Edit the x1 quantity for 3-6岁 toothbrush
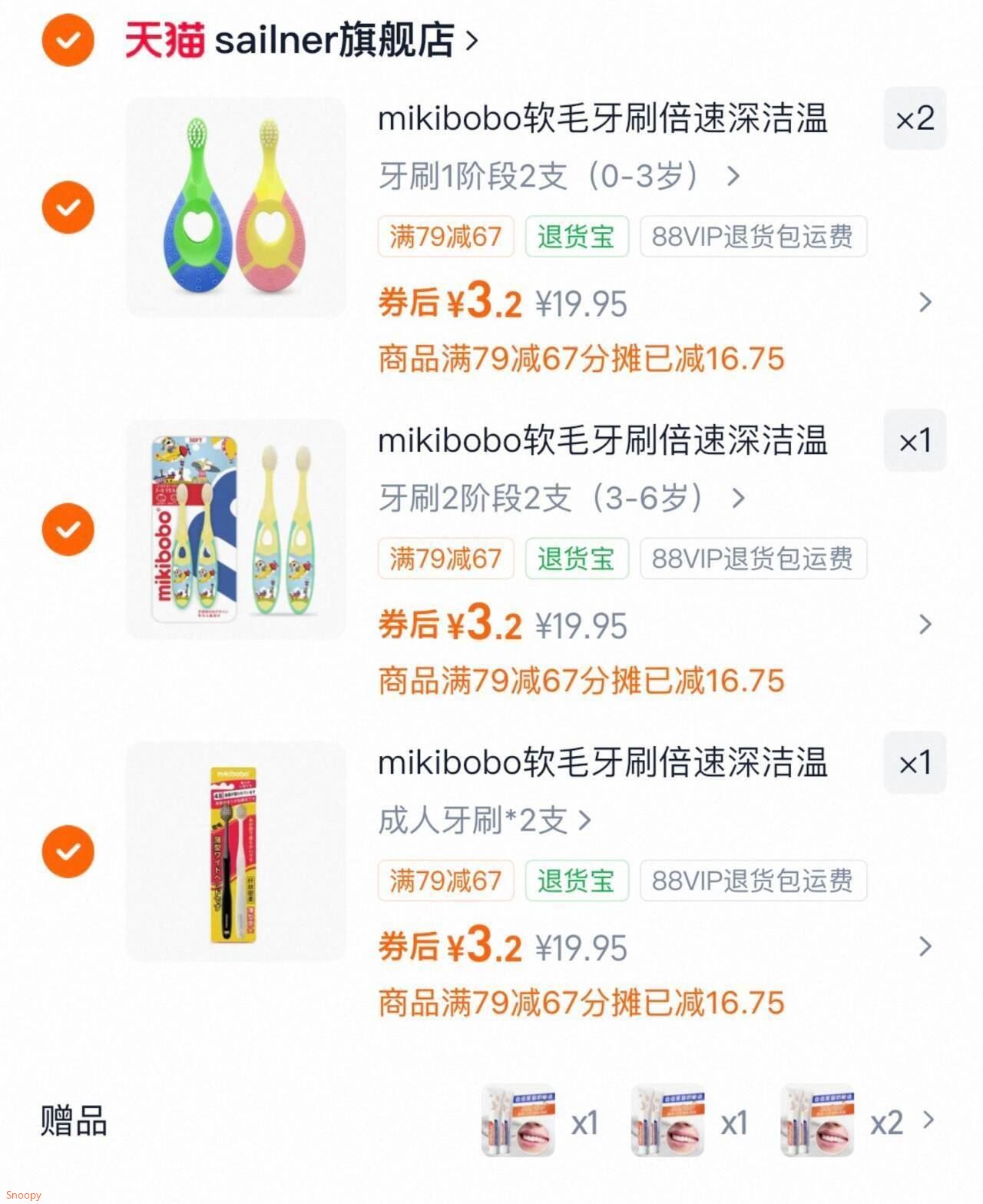 [x=915, y=440]
